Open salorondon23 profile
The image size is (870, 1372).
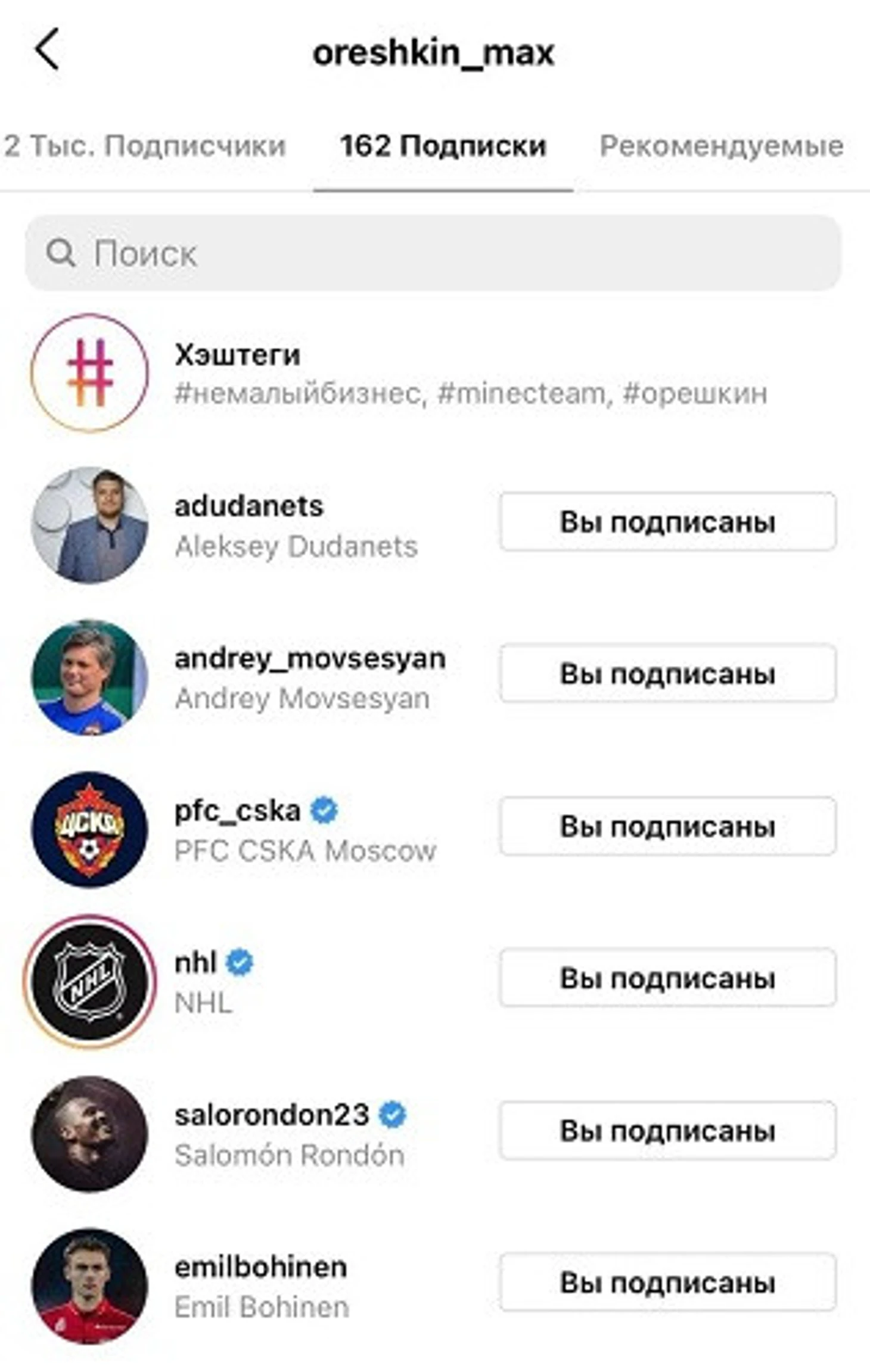pyautogui.click(x=271, y=1115)
